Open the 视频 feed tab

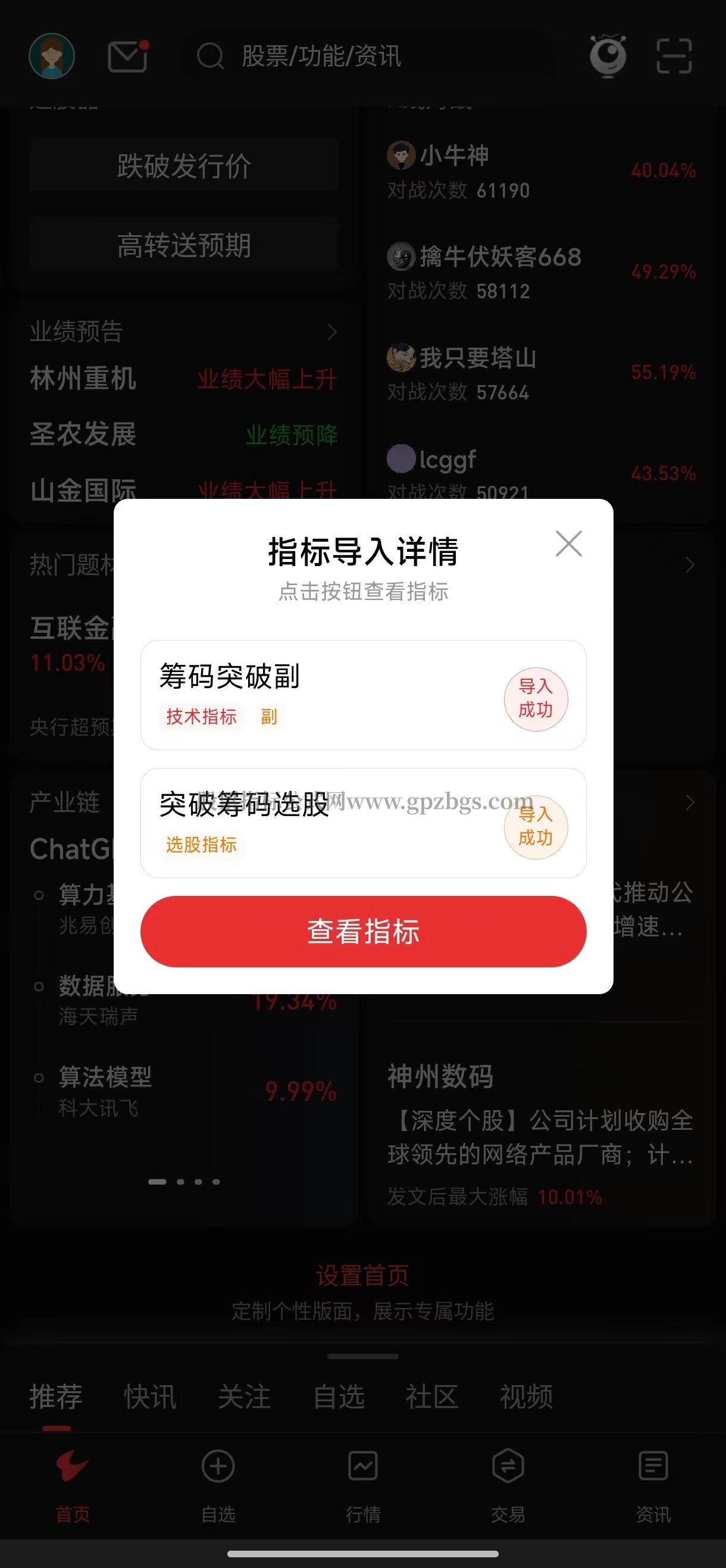527,1397
